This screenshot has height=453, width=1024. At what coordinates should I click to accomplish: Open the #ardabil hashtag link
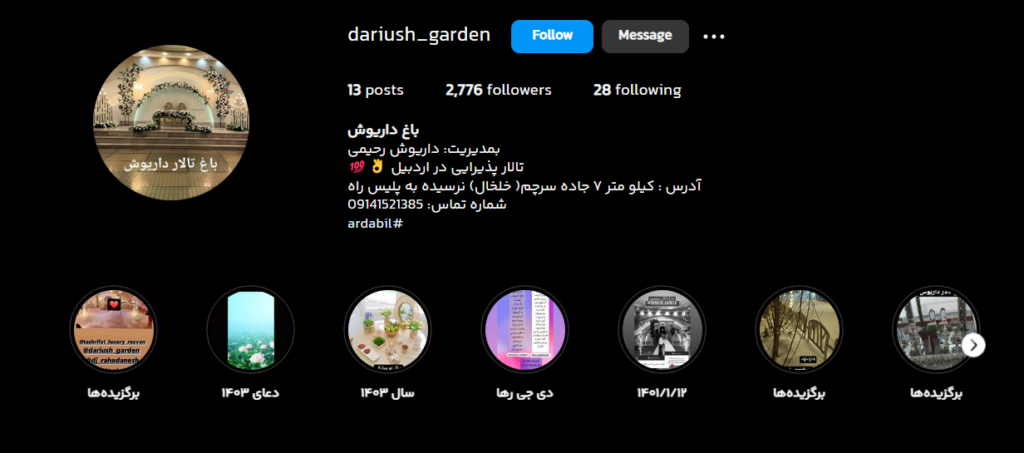click(x=375, y=222)
